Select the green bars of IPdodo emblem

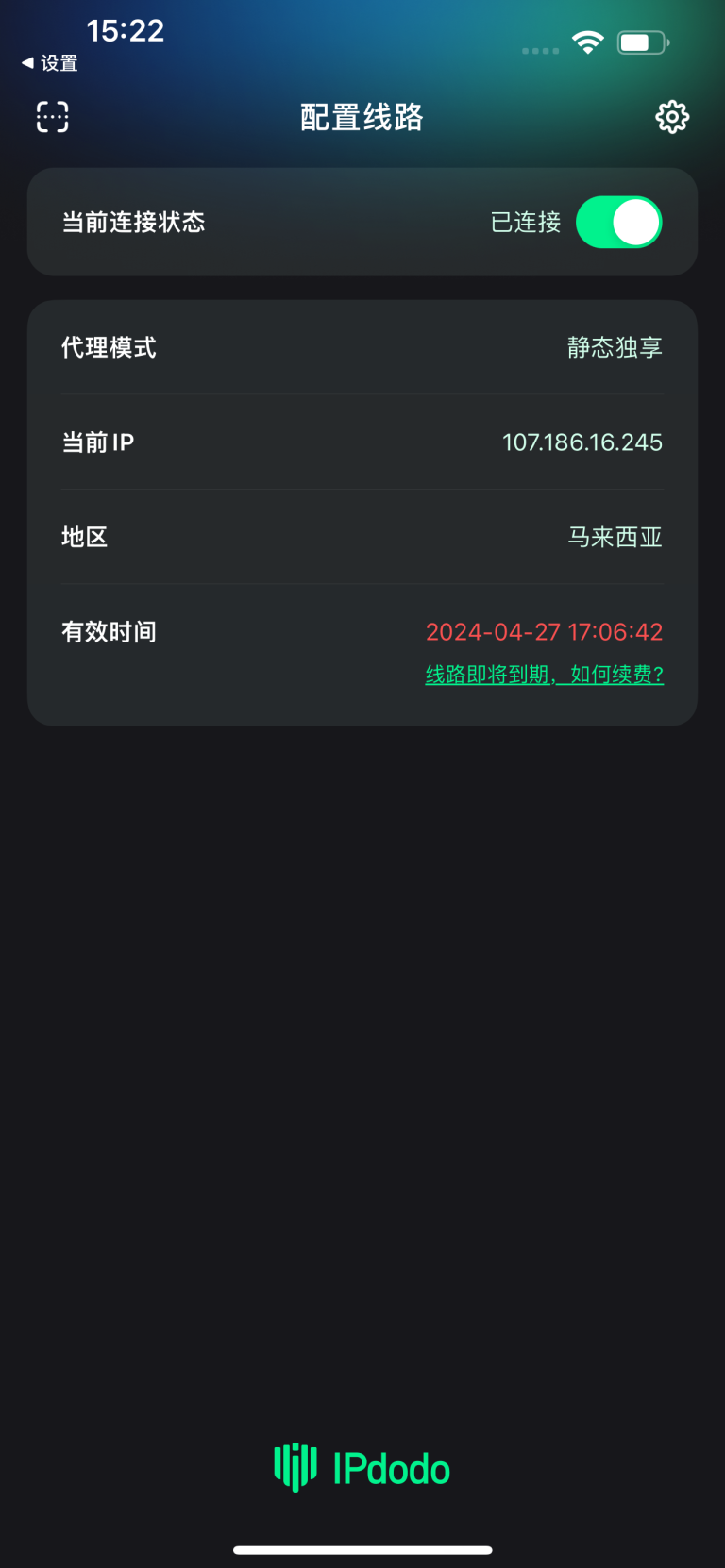coord(294,1468)
